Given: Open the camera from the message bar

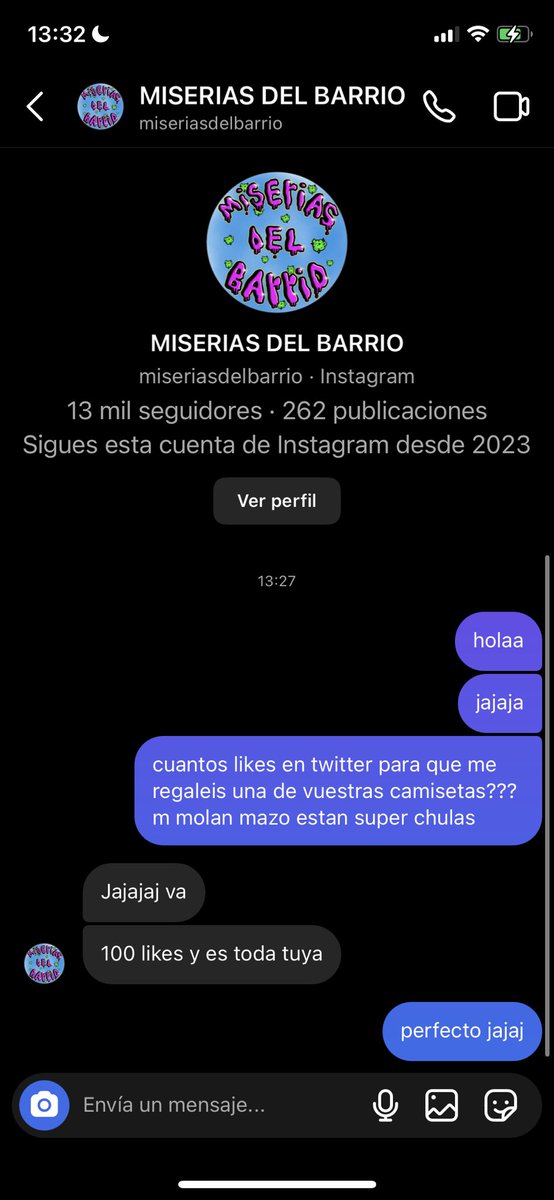Looking at the screenshot, I should pyautogui.click(x=44, y=1105).
